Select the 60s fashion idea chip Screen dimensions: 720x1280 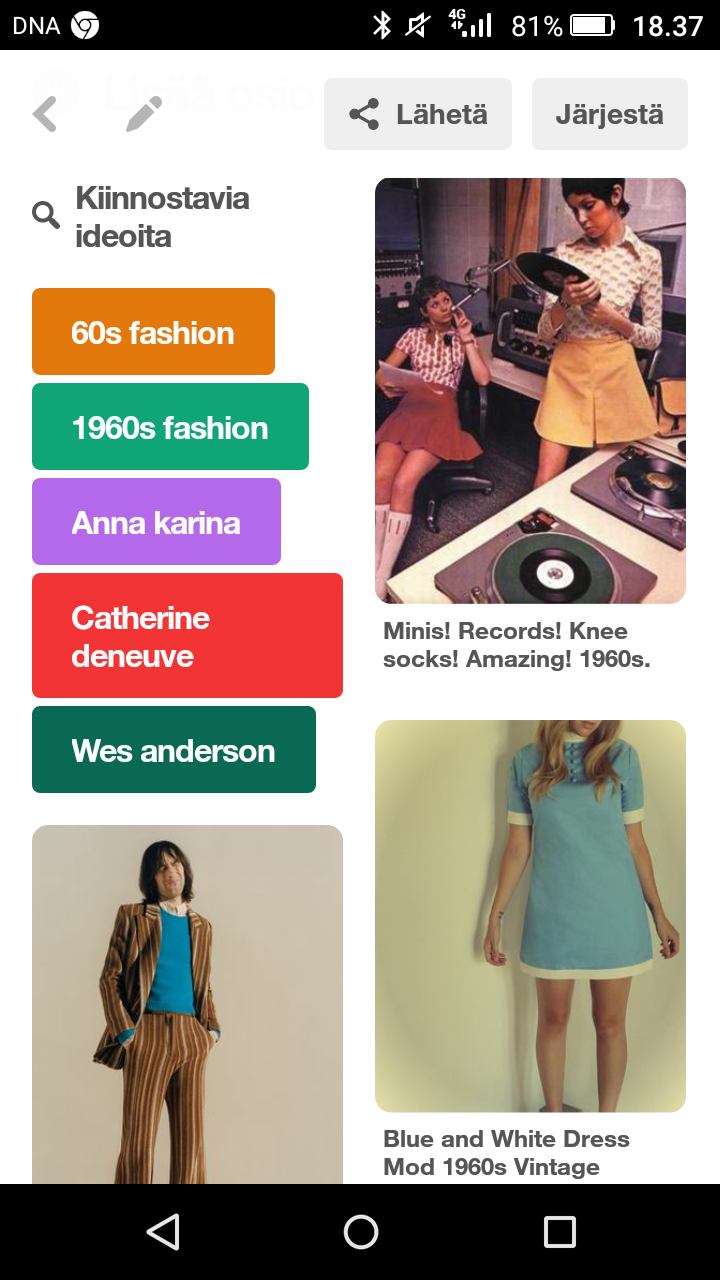(x=153, y=332)
